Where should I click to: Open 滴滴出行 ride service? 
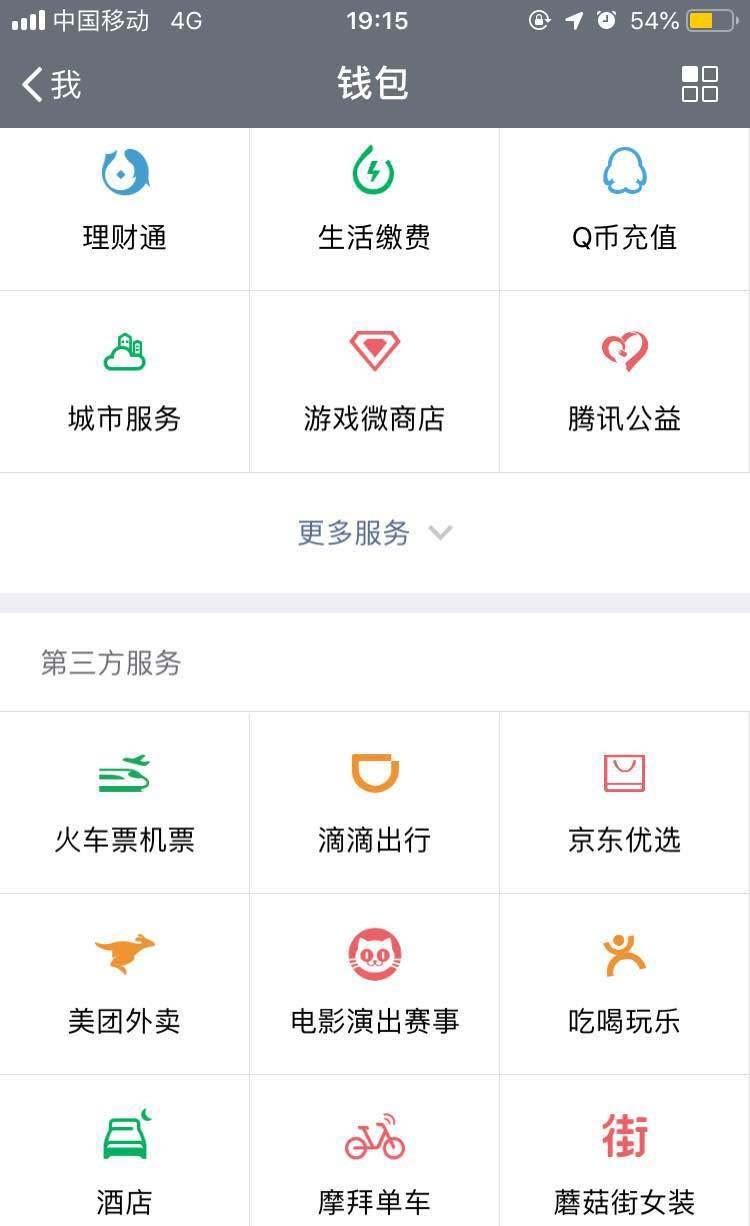coord(374,803)
